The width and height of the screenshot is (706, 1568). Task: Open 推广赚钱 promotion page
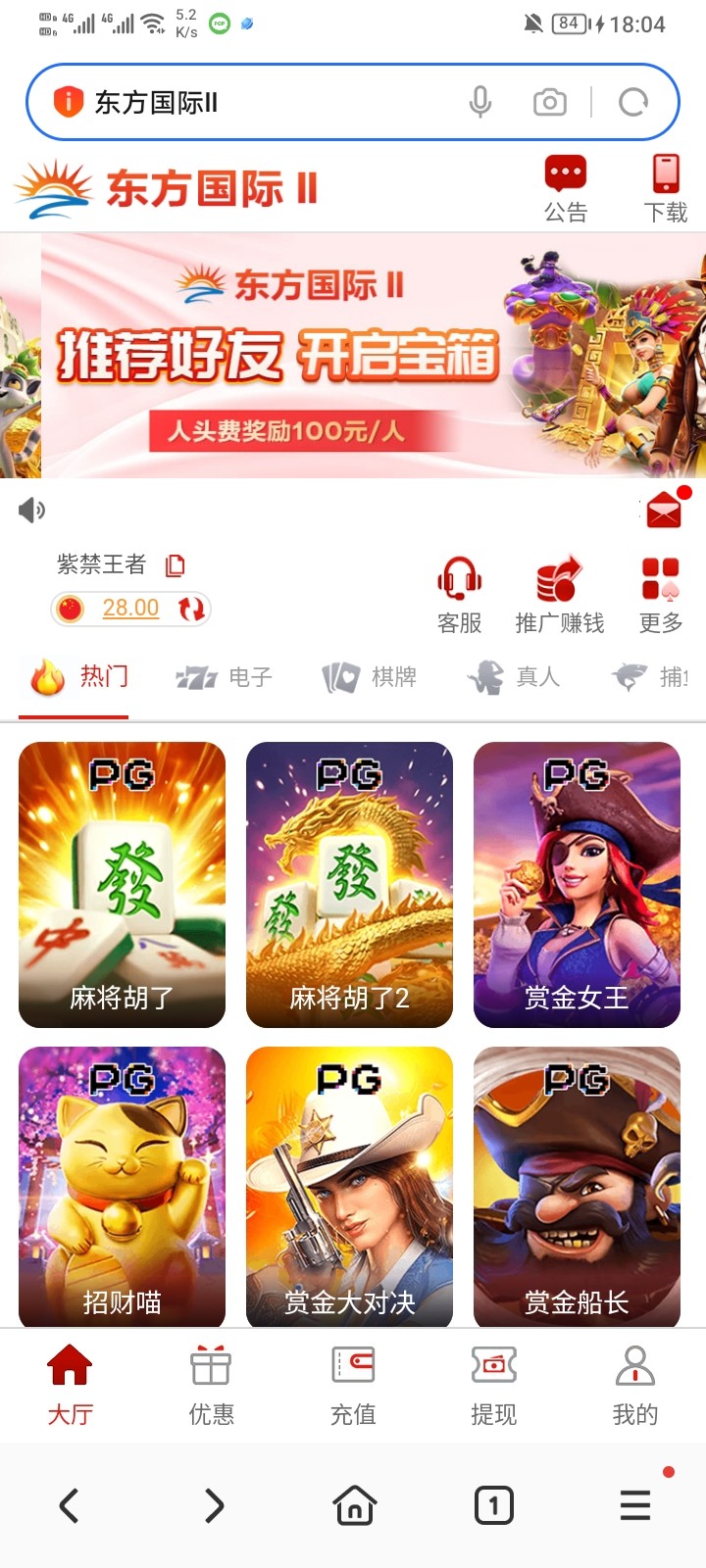559,595
